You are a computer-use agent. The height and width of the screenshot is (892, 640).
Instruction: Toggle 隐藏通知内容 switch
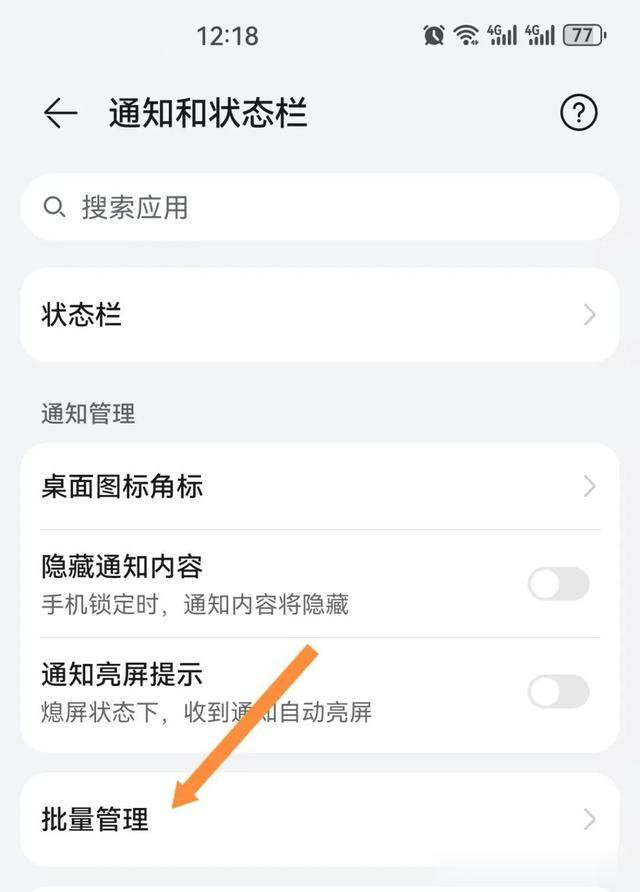[558, 584]
